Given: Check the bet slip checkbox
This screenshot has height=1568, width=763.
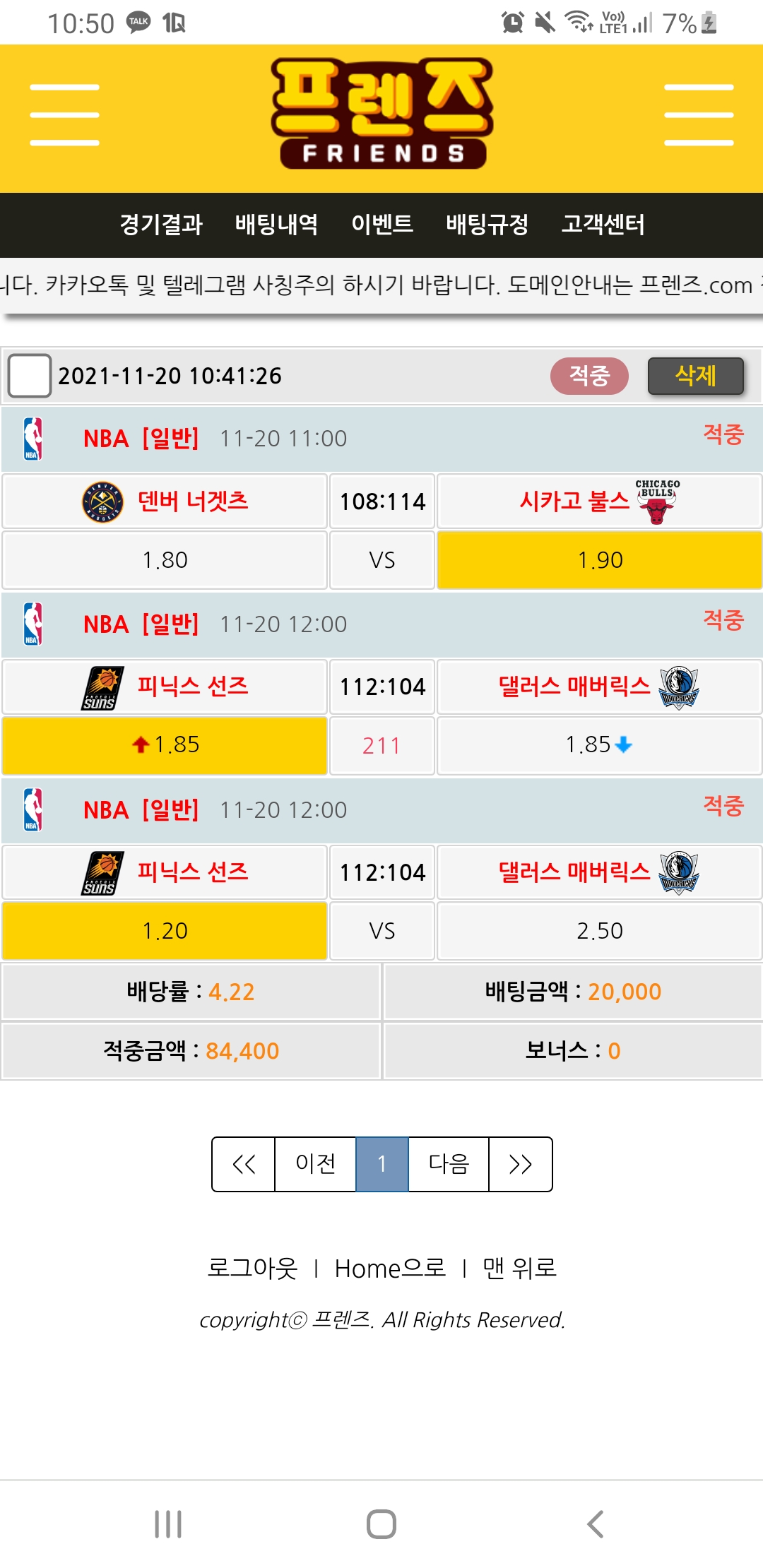Looking at the screenshot, I should pyautogui.click(x=29, y=376).
